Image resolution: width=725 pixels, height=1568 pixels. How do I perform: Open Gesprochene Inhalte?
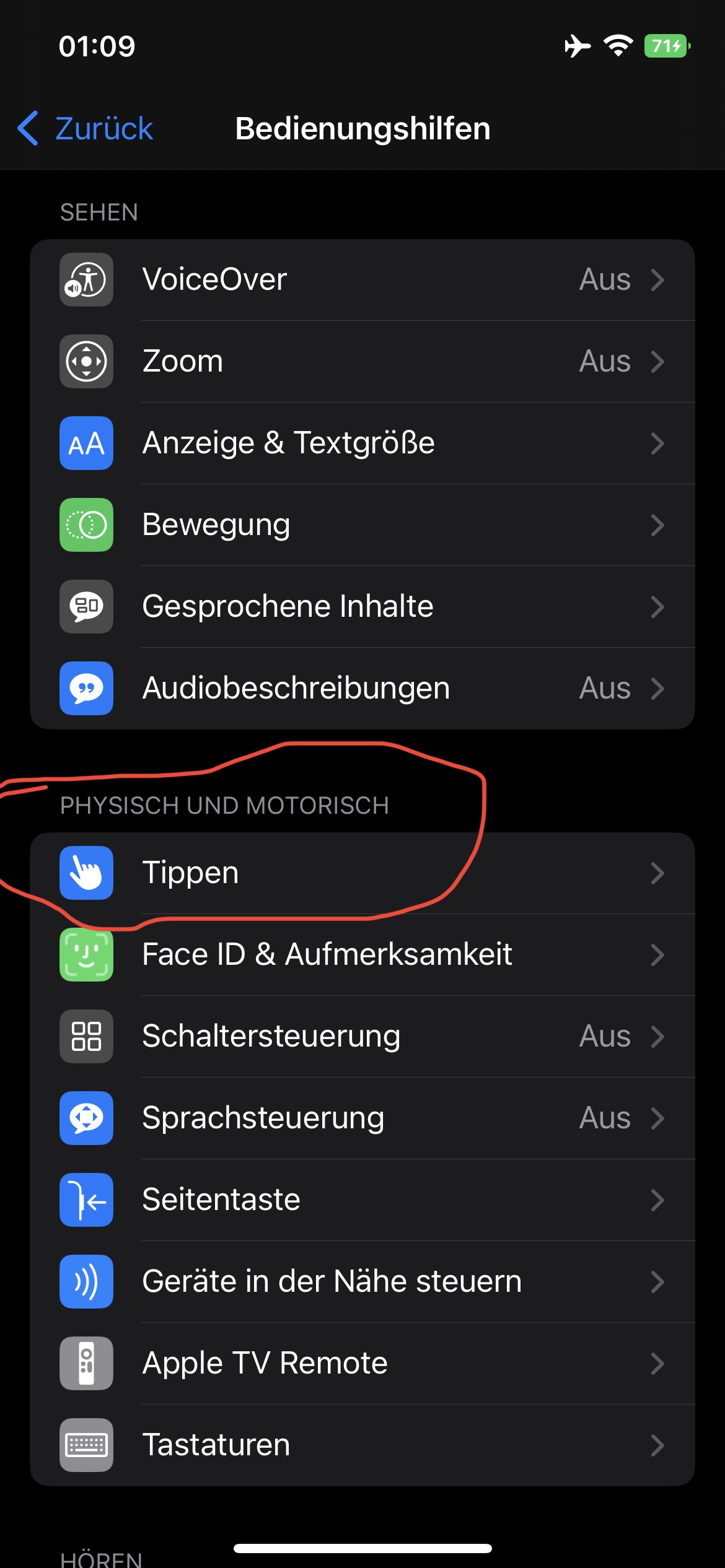[362, 606]
